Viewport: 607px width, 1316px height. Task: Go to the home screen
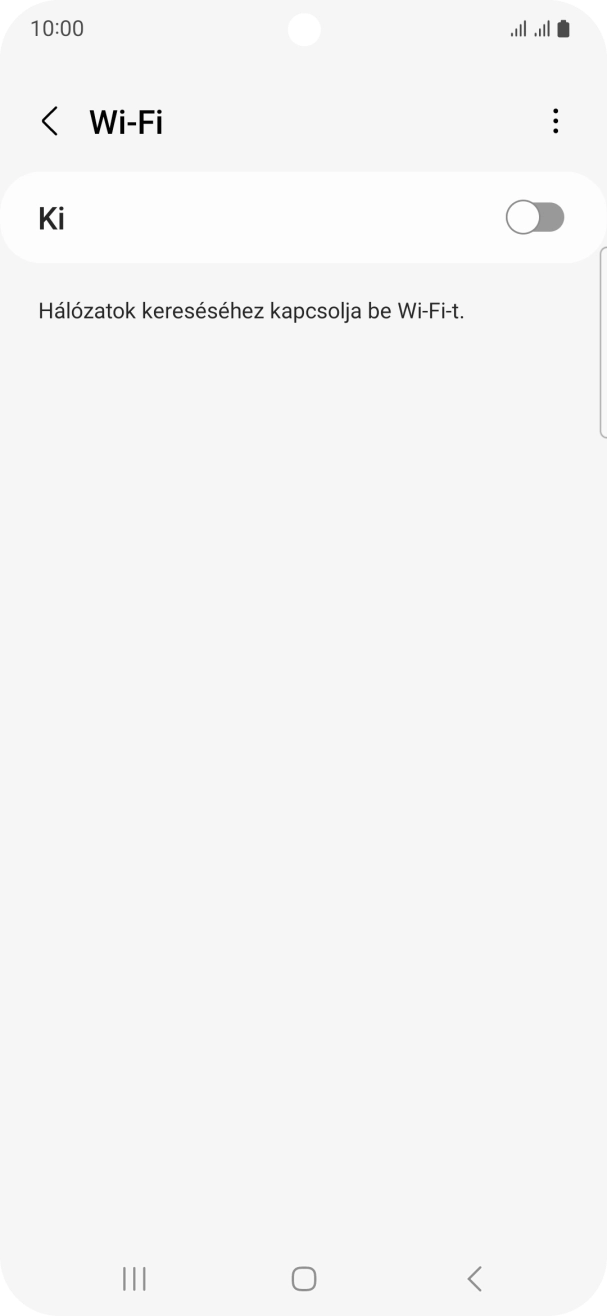point(304,1278)
